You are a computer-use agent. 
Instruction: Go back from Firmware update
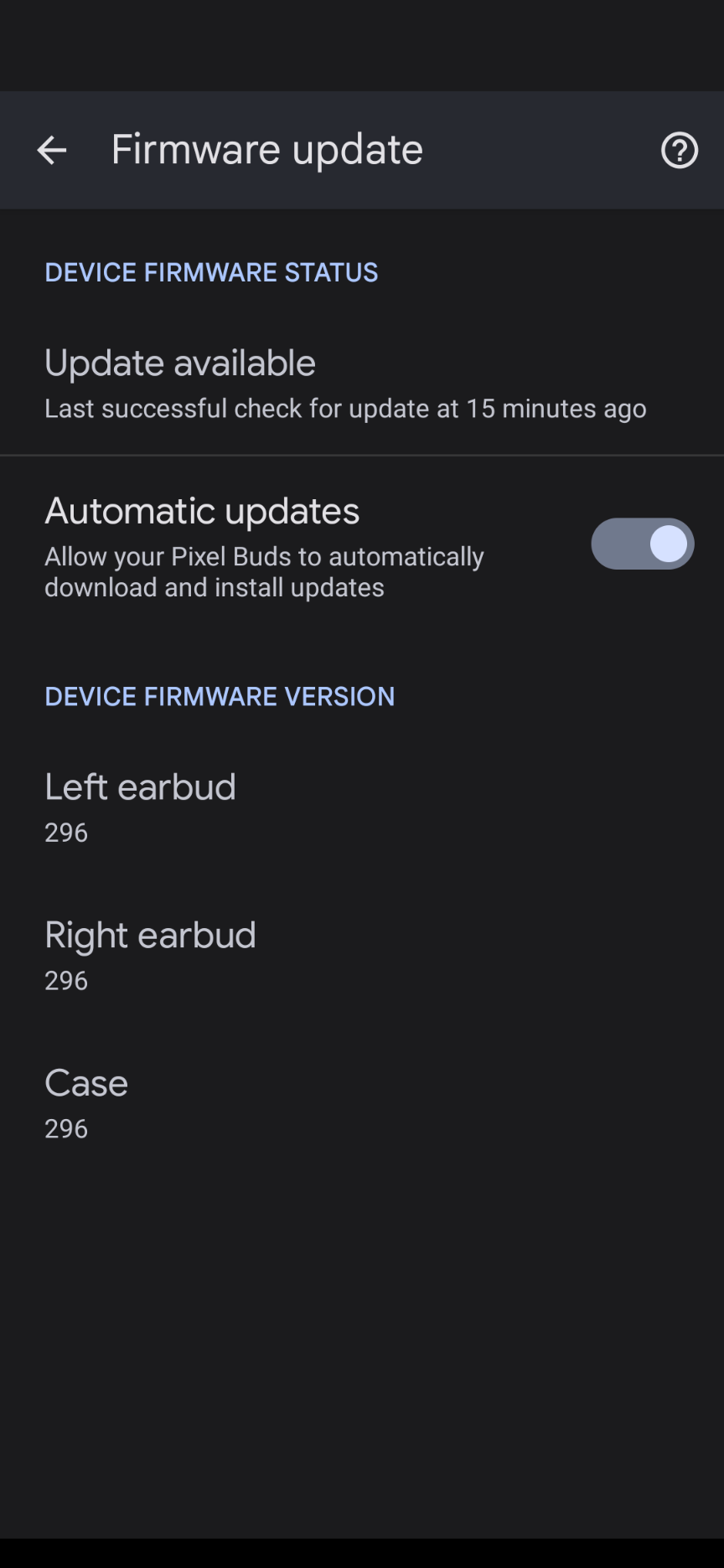51,151
